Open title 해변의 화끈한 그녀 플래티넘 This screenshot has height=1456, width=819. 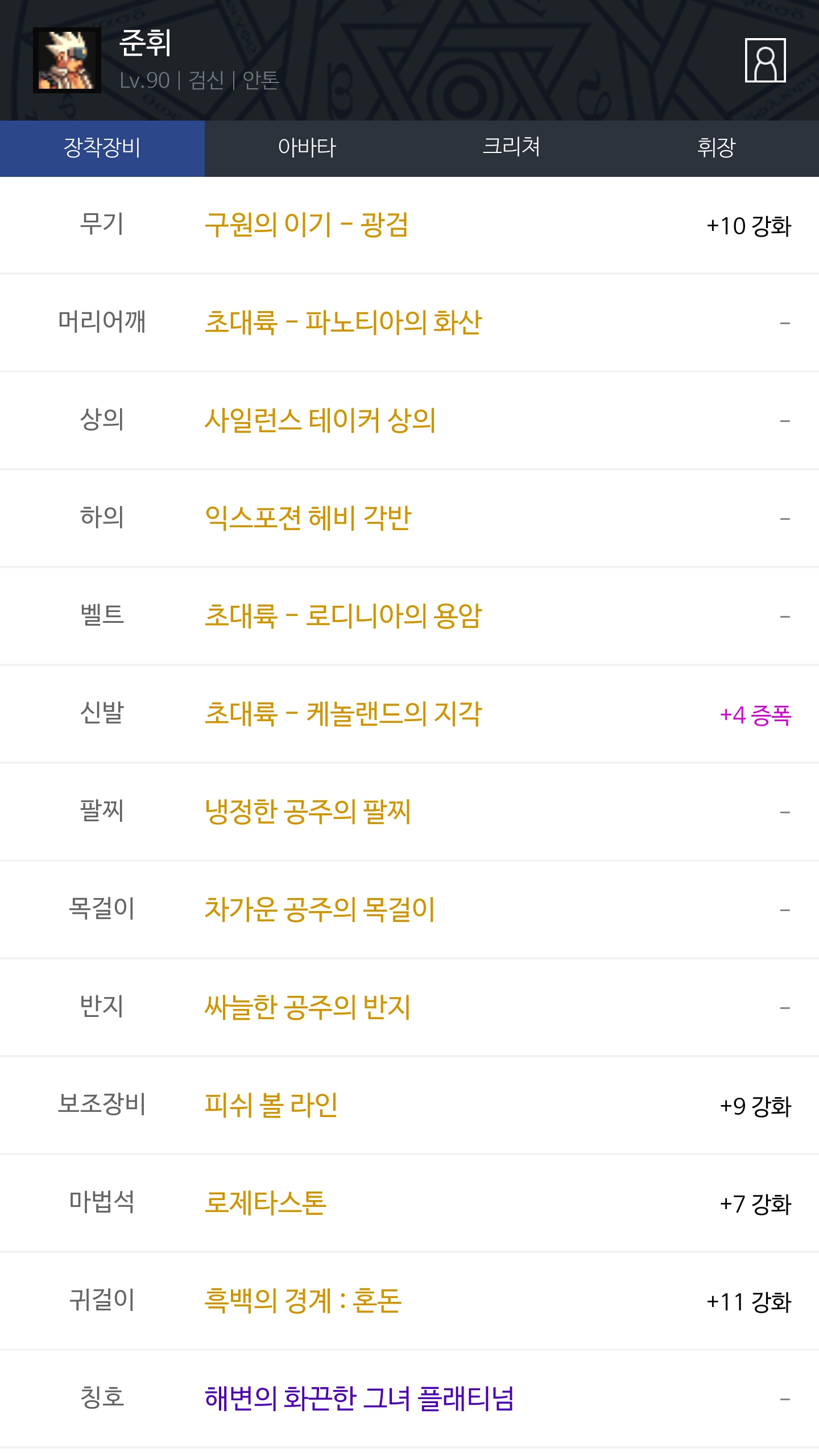point(359,1399)
